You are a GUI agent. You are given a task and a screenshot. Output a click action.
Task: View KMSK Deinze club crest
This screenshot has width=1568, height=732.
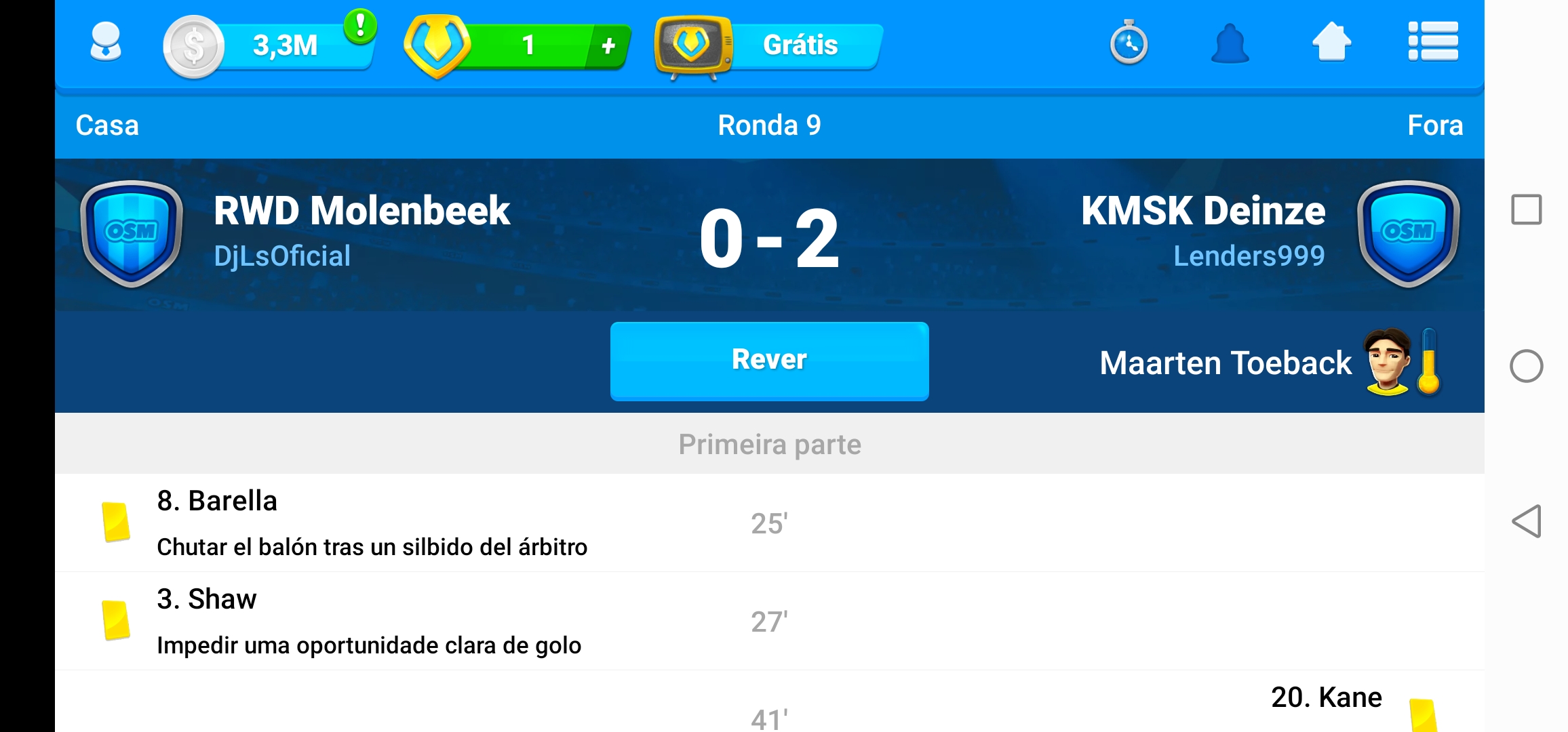click(1408, 234)
